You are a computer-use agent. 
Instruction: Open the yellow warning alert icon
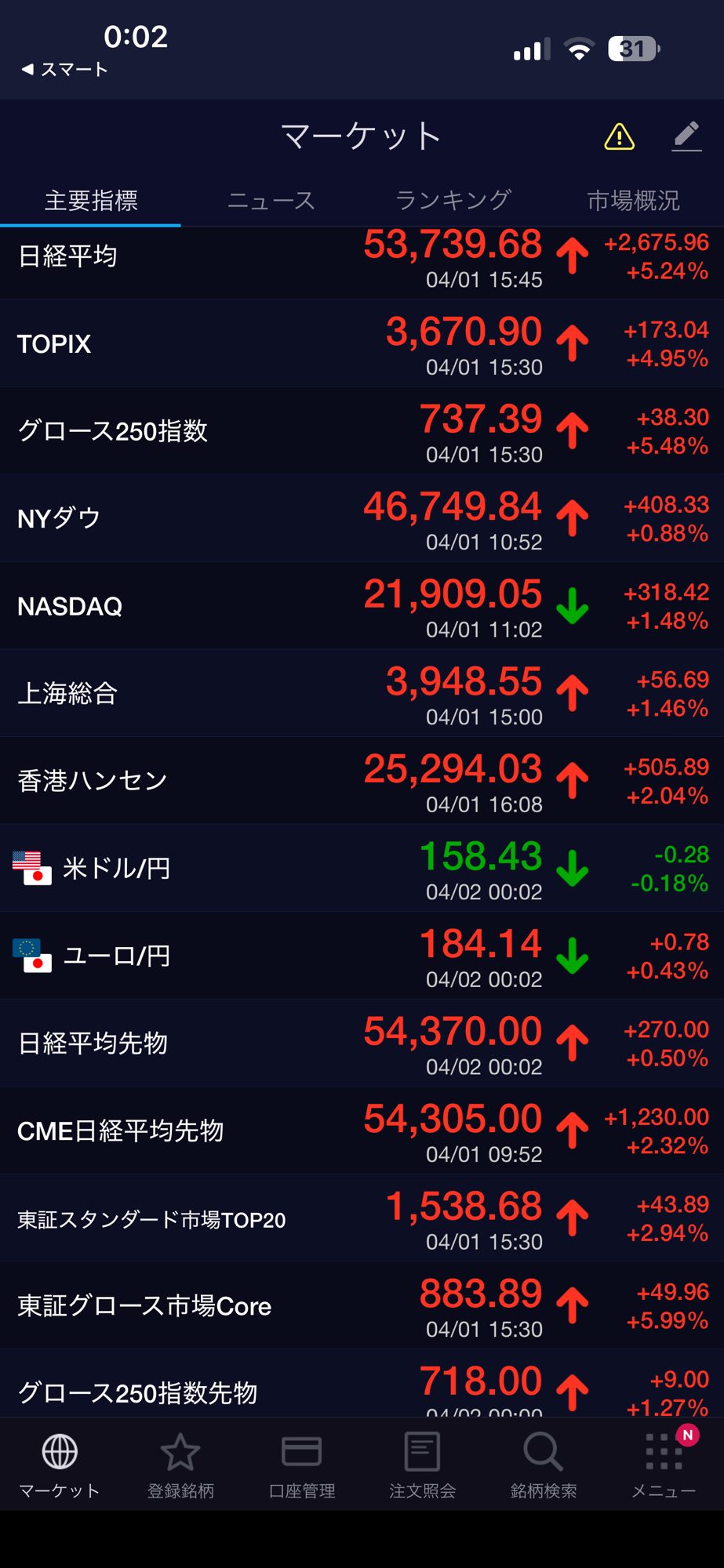(619, 137)
